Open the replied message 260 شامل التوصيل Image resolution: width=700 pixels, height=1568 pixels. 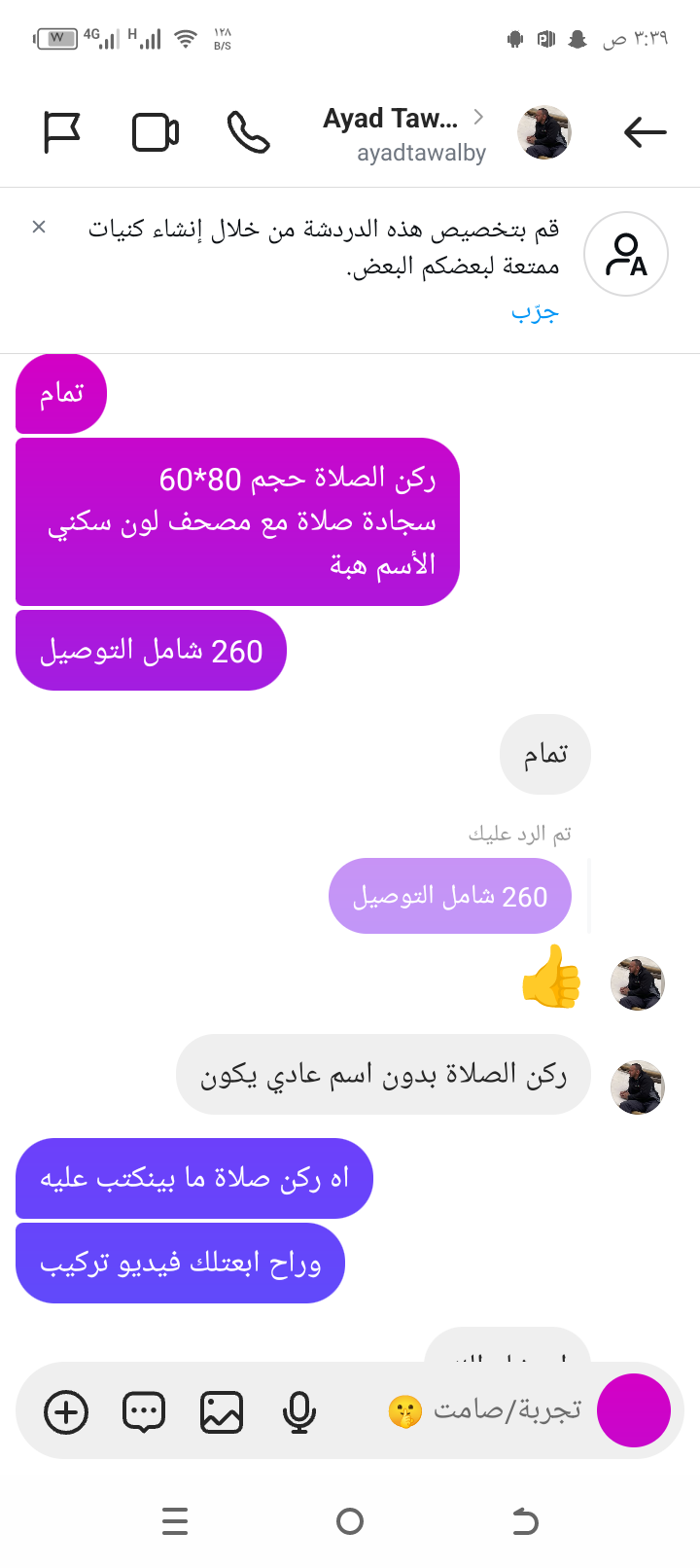pyautogui.click(x=450, y=896)
